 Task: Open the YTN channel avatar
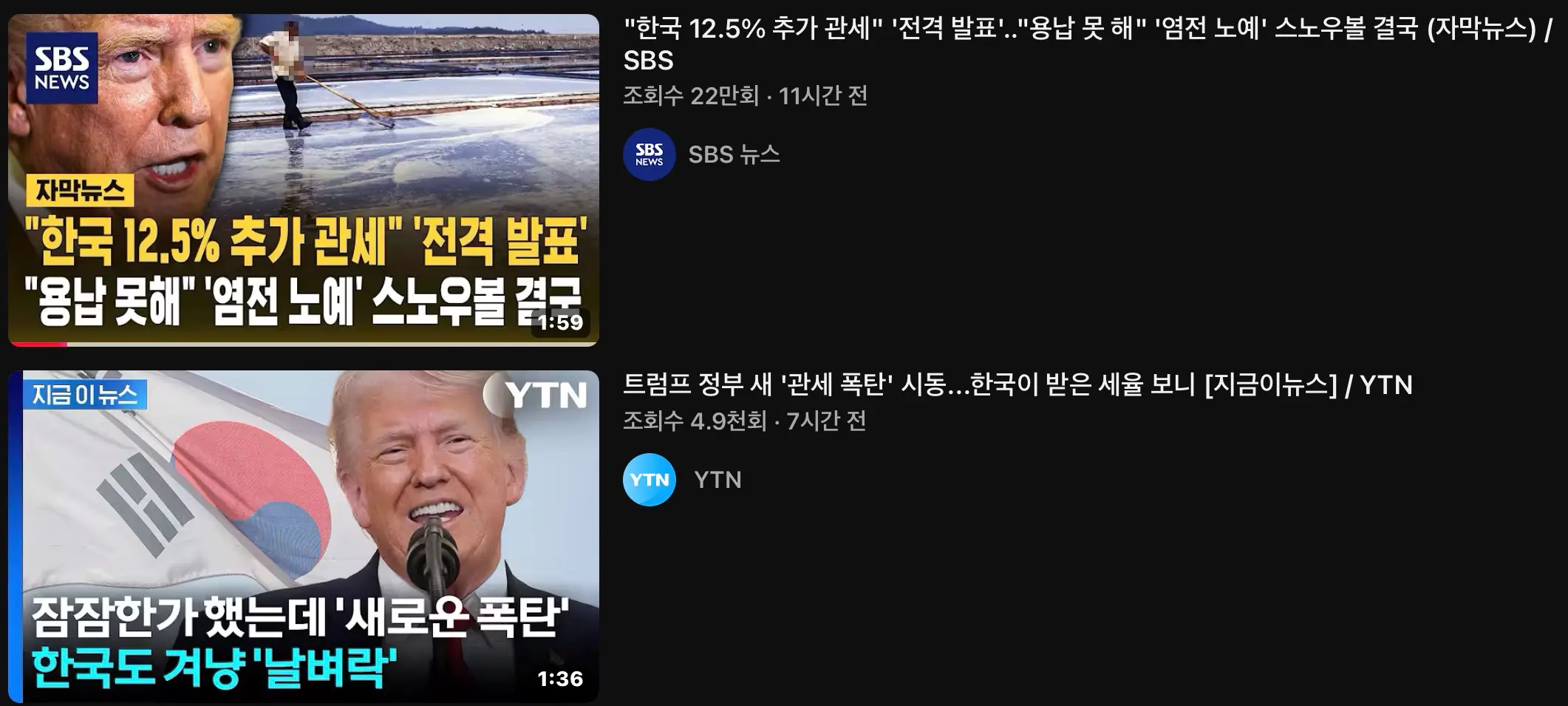tap(650, 480)
